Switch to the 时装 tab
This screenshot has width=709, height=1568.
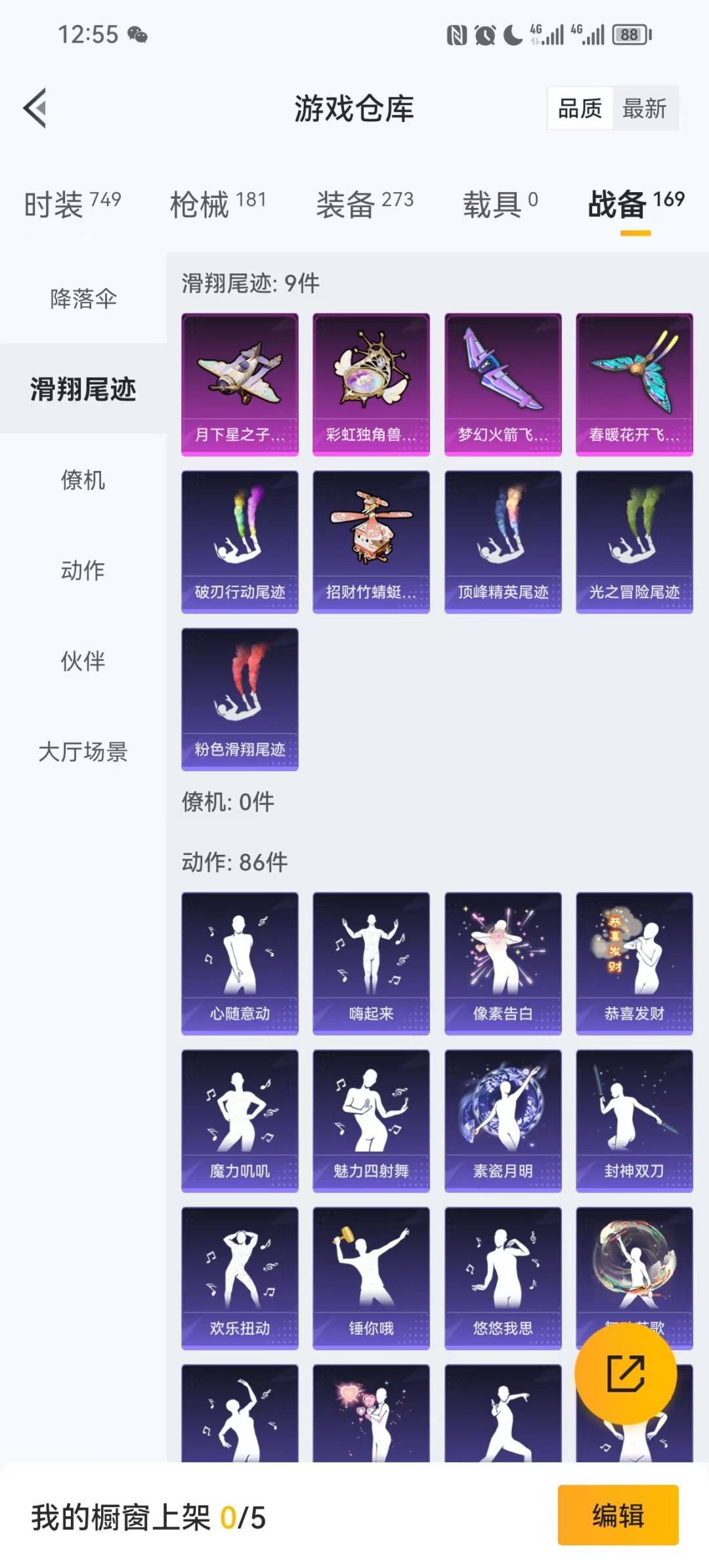tap(72, 204)
